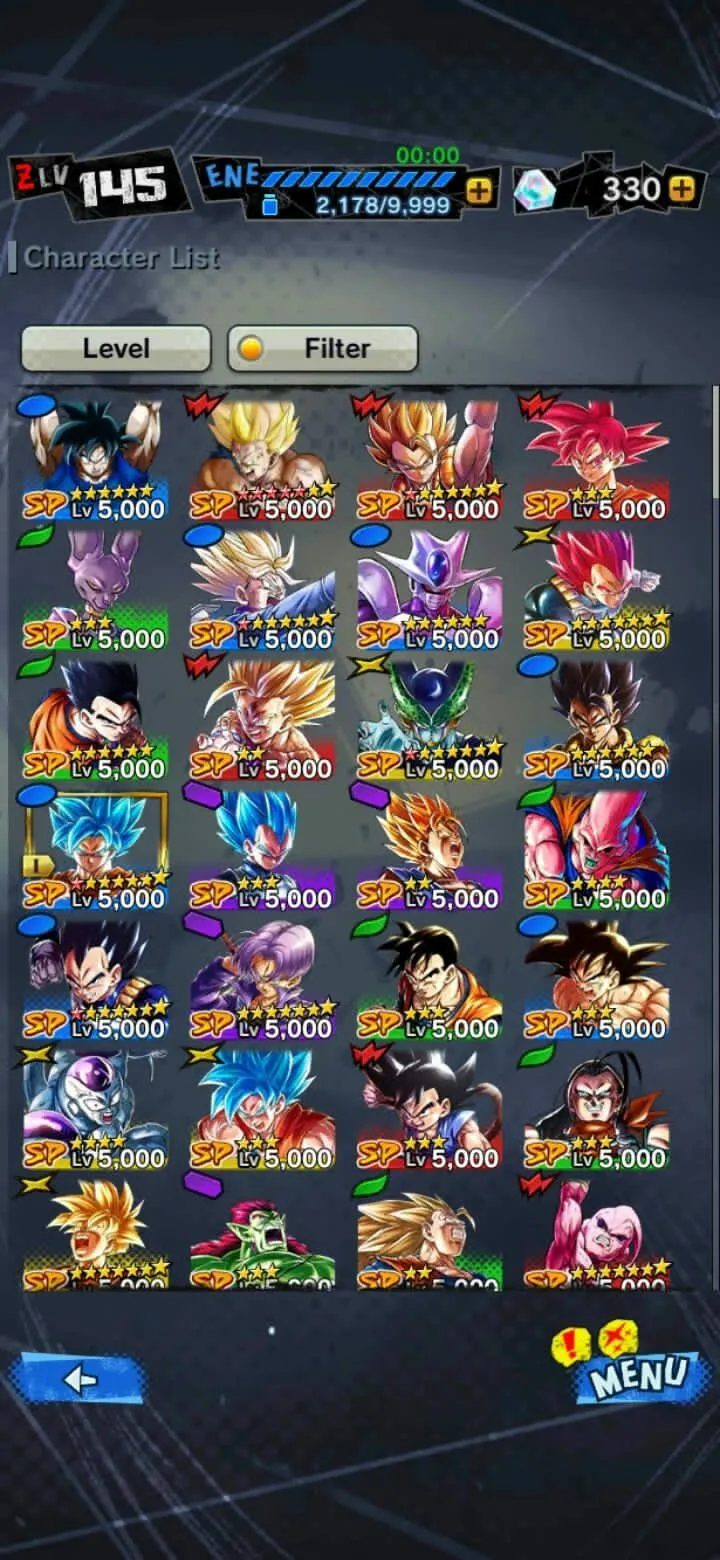Open the kid Goku with tail tile
The height and width of the screenshot is (1560, 720).
coord(430,1108)
